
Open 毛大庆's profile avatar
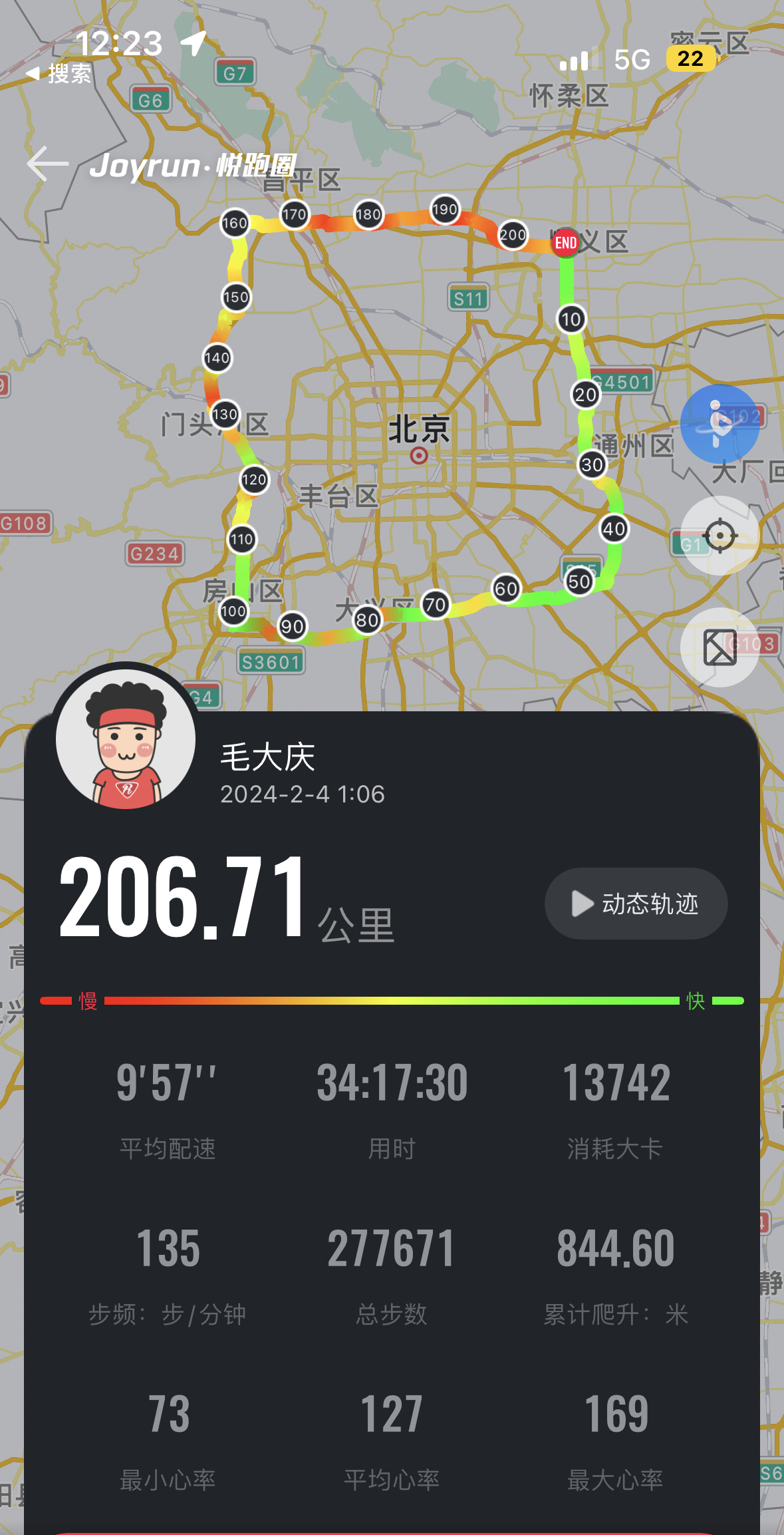(x=126, y=739)
